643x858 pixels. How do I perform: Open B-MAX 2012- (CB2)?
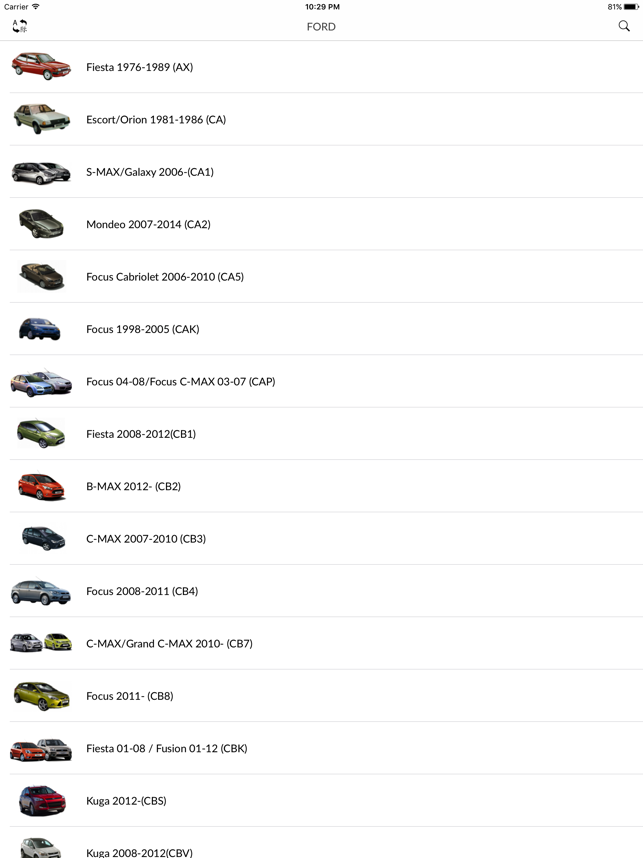(133, 487)
